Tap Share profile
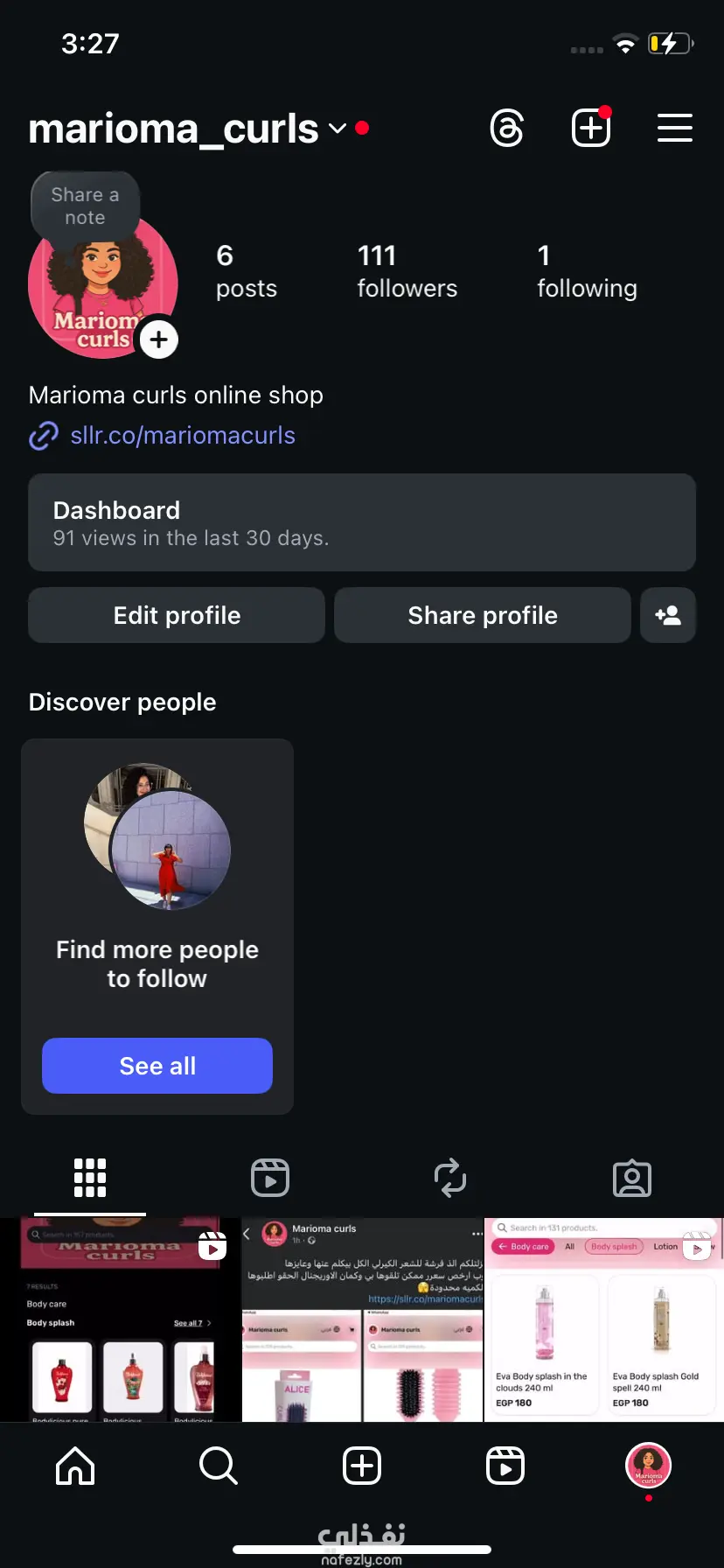 point(482,615)
